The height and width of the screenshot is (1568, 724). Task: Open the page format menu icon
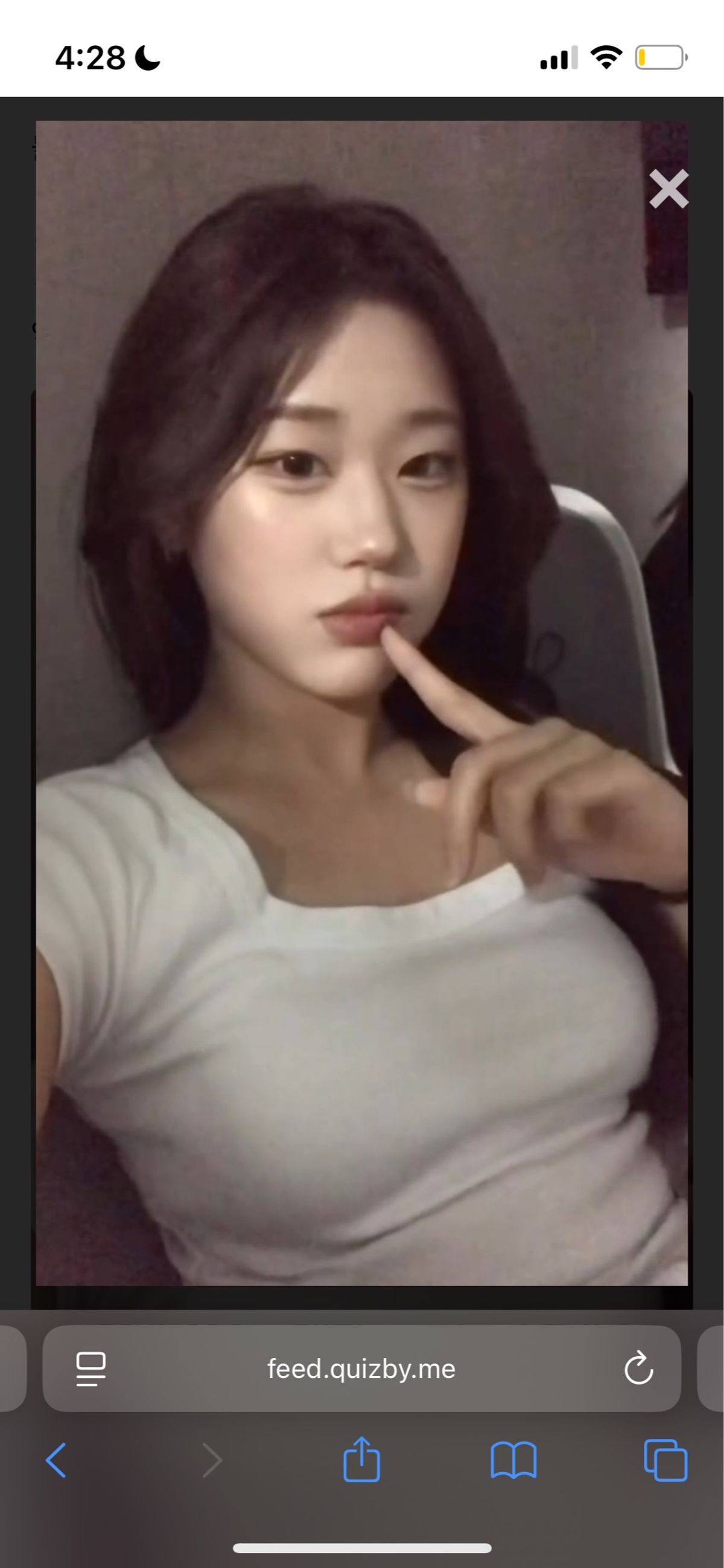coord(91,1369)
